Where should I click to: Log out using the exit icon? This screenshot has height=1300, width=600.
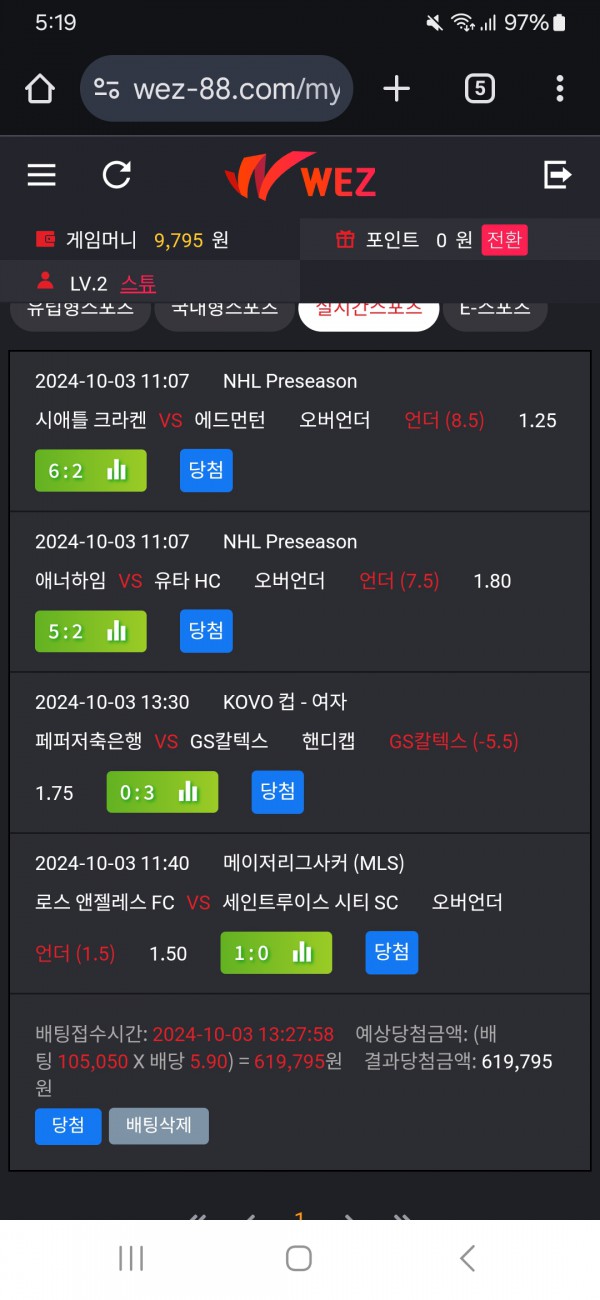tap(557, 176)
